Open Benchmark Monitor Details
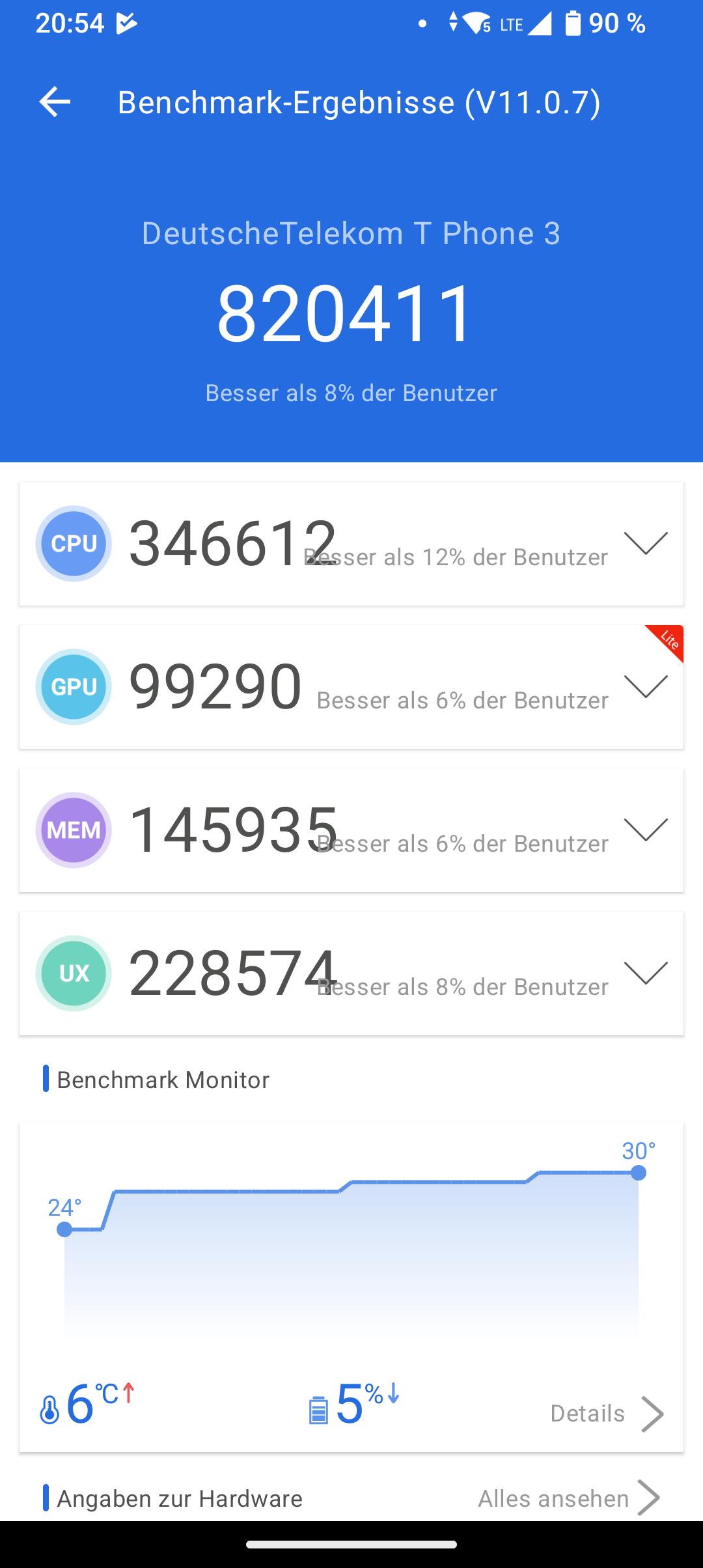Image resolution: width=703 pixels, height=1568 pixels. coord(606,1414)
